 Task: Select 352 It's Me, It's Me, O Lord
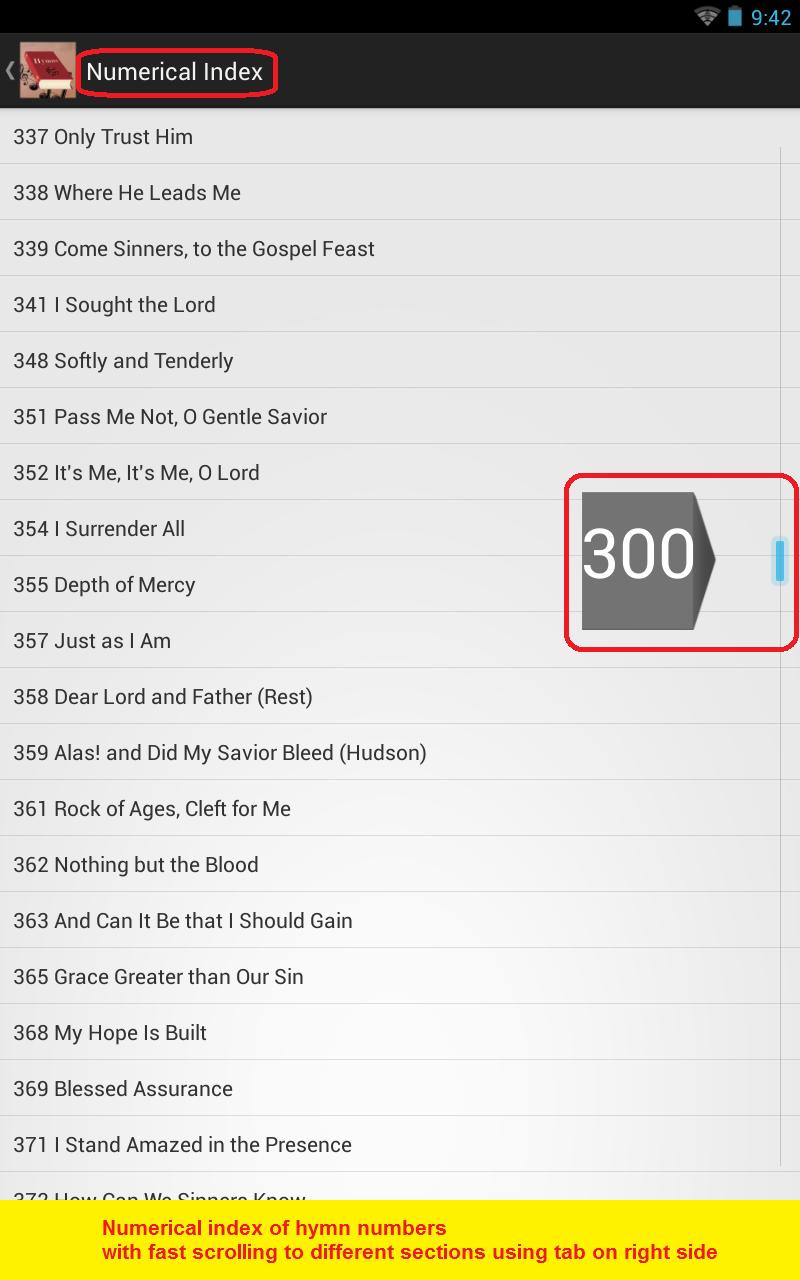[x=136, y=473]
